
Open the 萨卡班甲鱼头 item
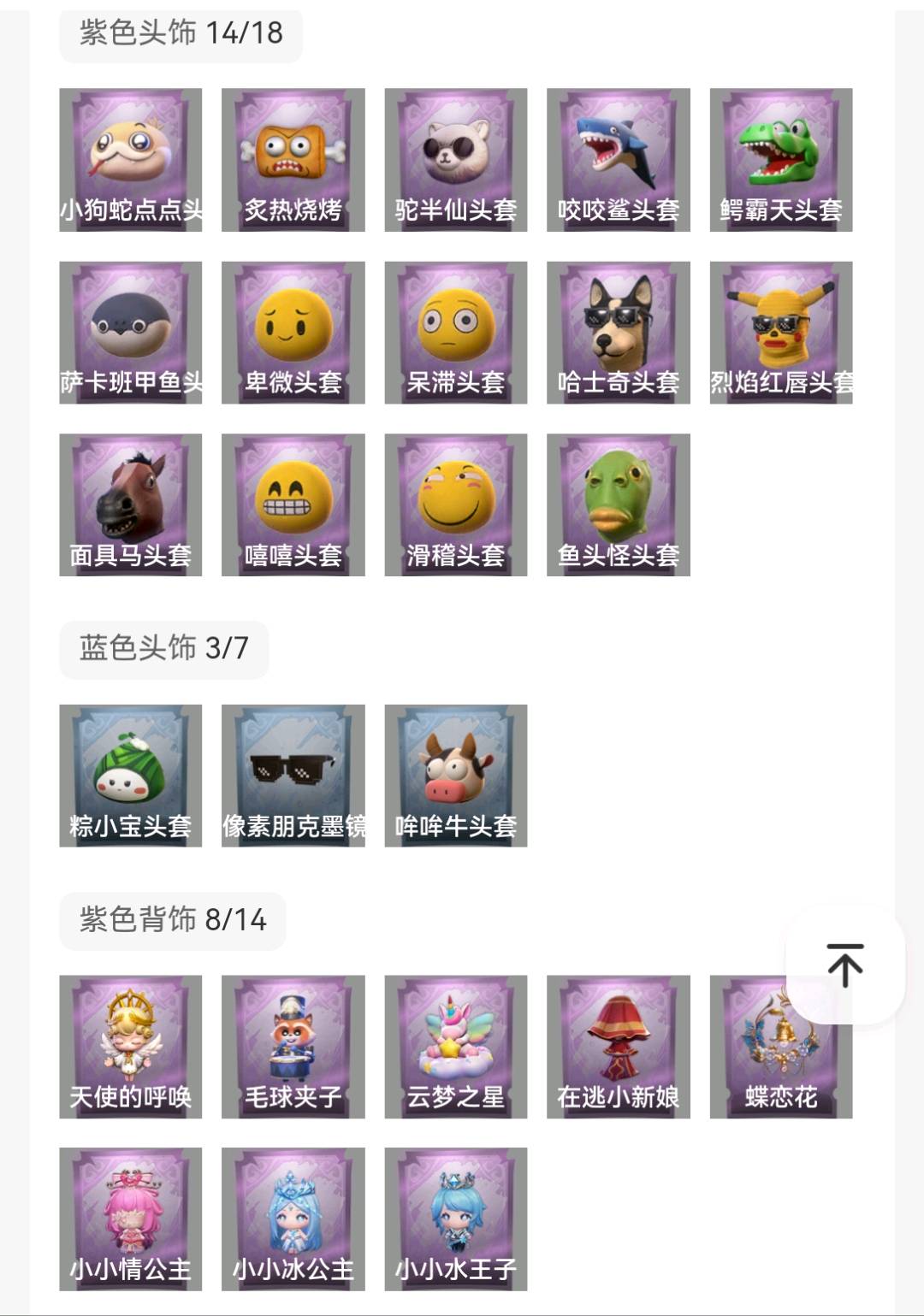(131, 333)
